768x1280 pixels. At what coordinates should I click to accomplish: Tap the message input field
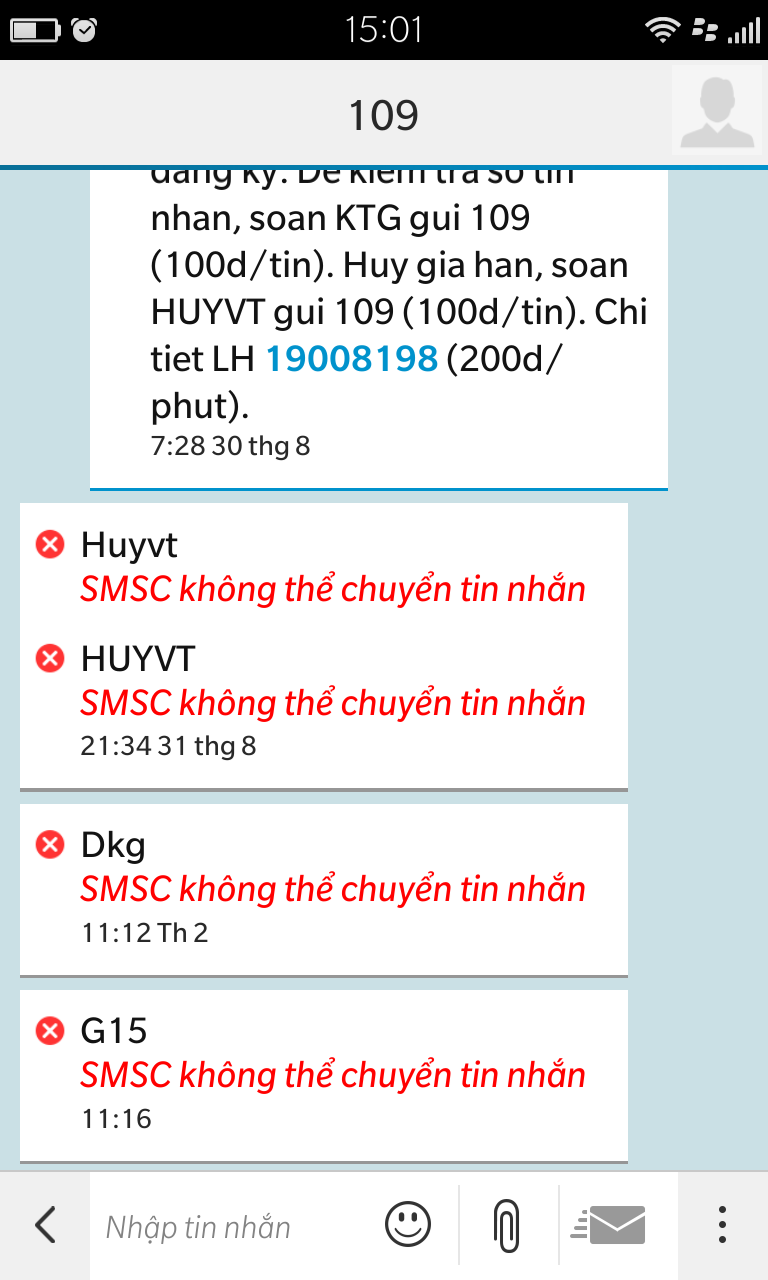tap(230, 1226)
